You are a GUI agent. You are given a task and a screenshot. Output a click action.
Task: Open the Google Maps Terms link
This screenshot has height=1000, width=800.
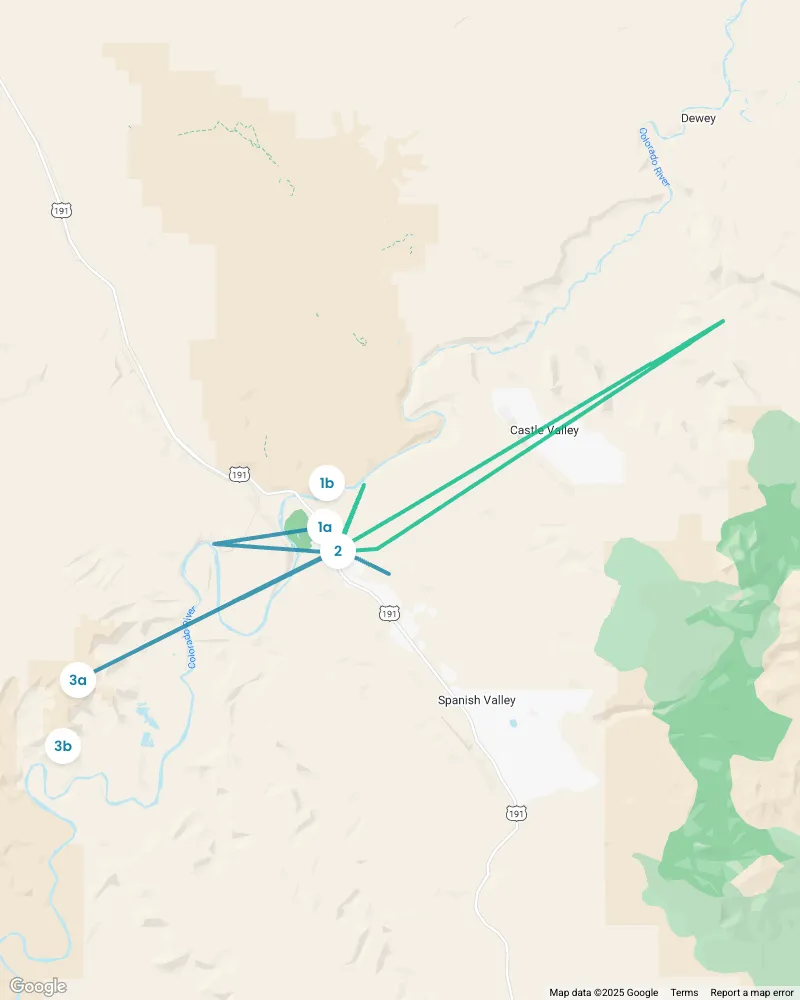click(684, 992)
